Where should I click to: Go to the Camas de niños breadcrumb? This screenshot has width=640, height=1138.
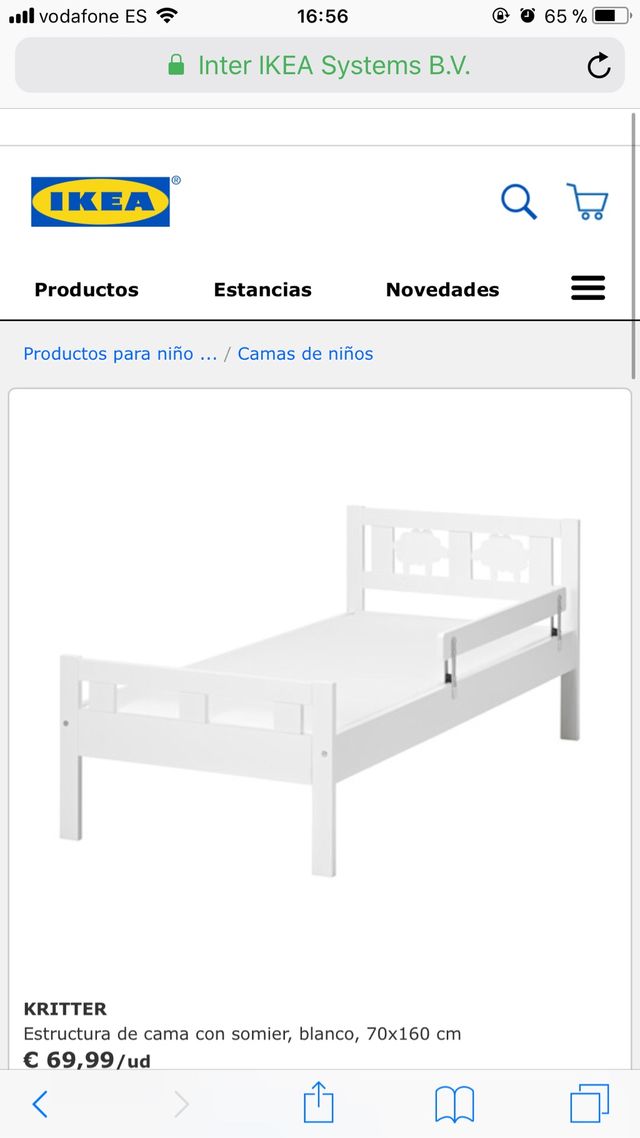(x=305, y=354)
